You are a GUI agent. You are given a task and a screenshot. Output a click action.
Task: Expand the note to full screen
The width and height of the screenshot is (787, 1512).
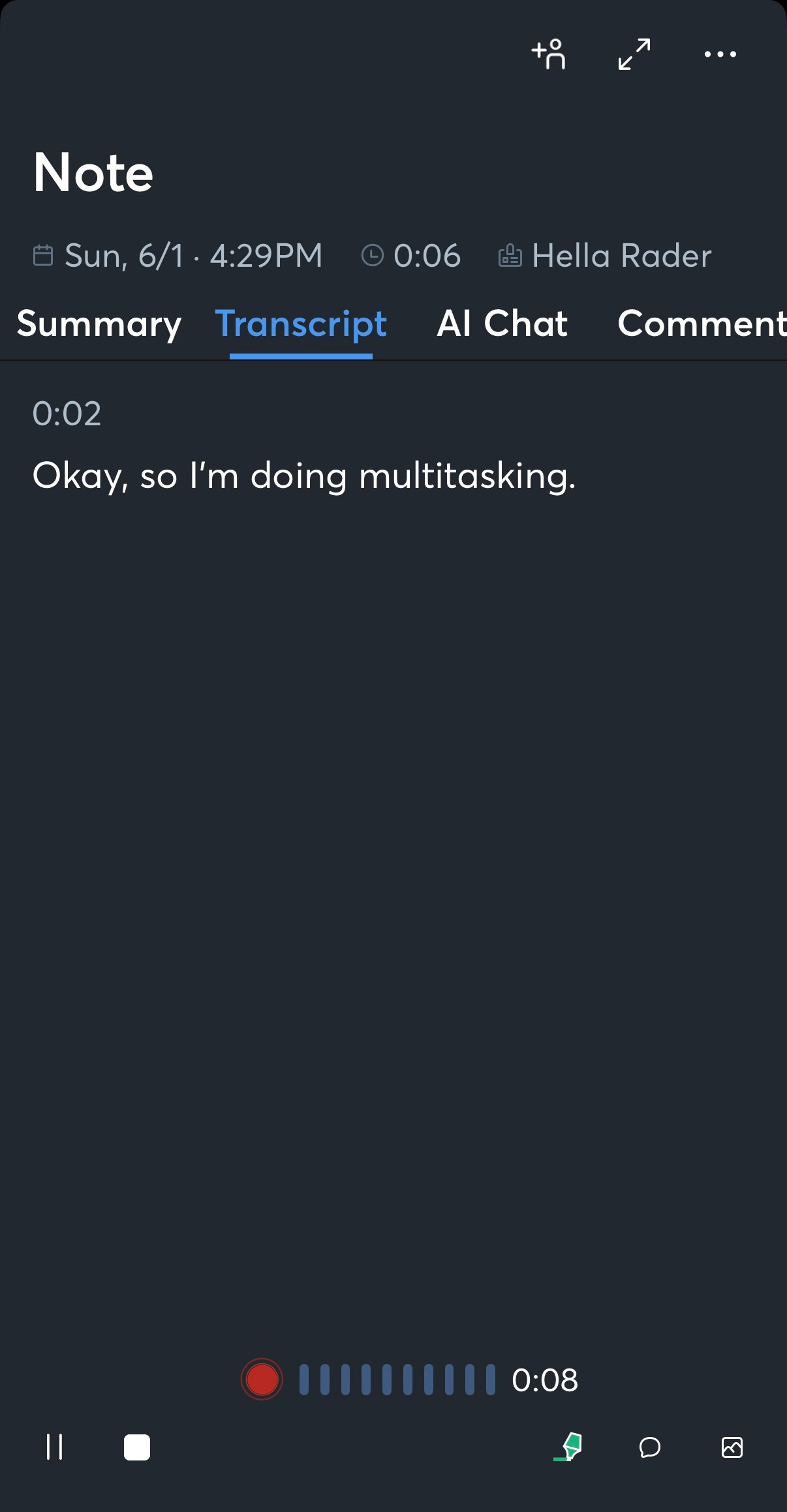coord(634,54)
